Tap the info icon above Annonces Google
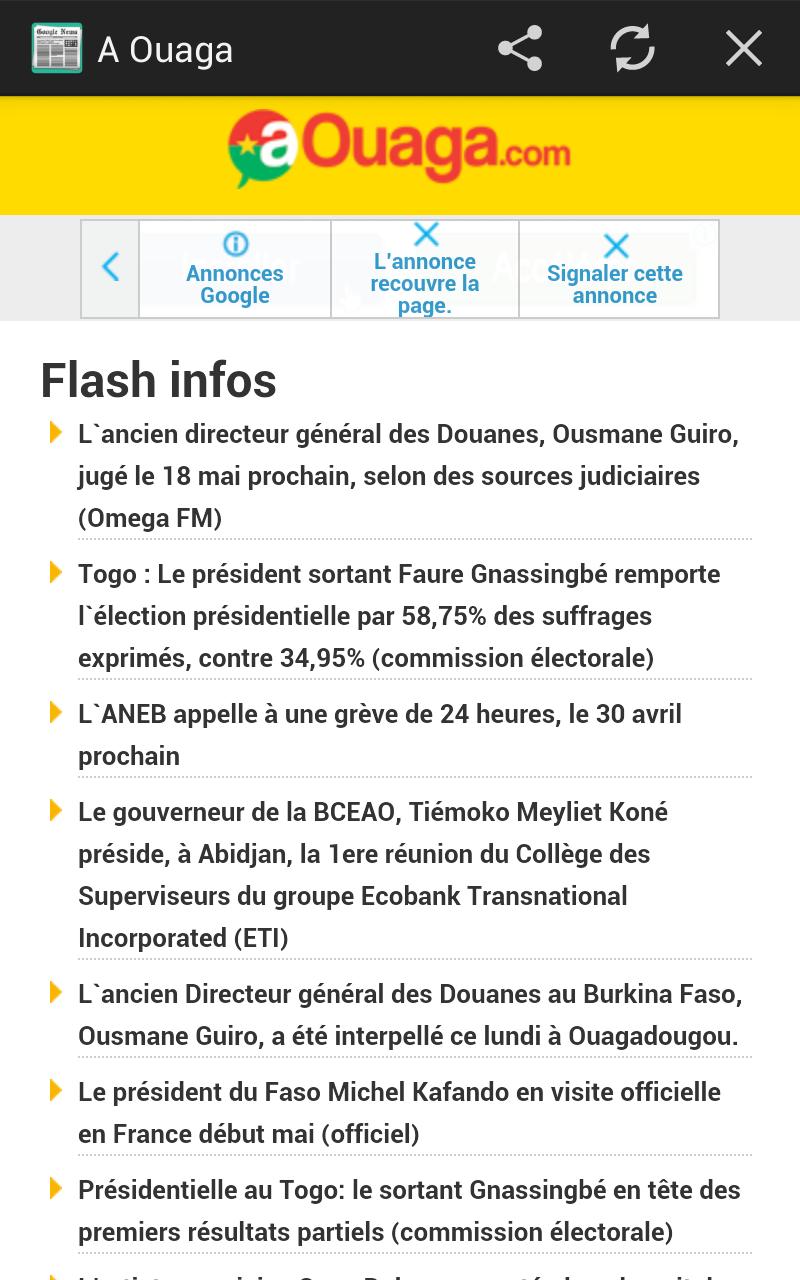 click(x=234, y=243)
